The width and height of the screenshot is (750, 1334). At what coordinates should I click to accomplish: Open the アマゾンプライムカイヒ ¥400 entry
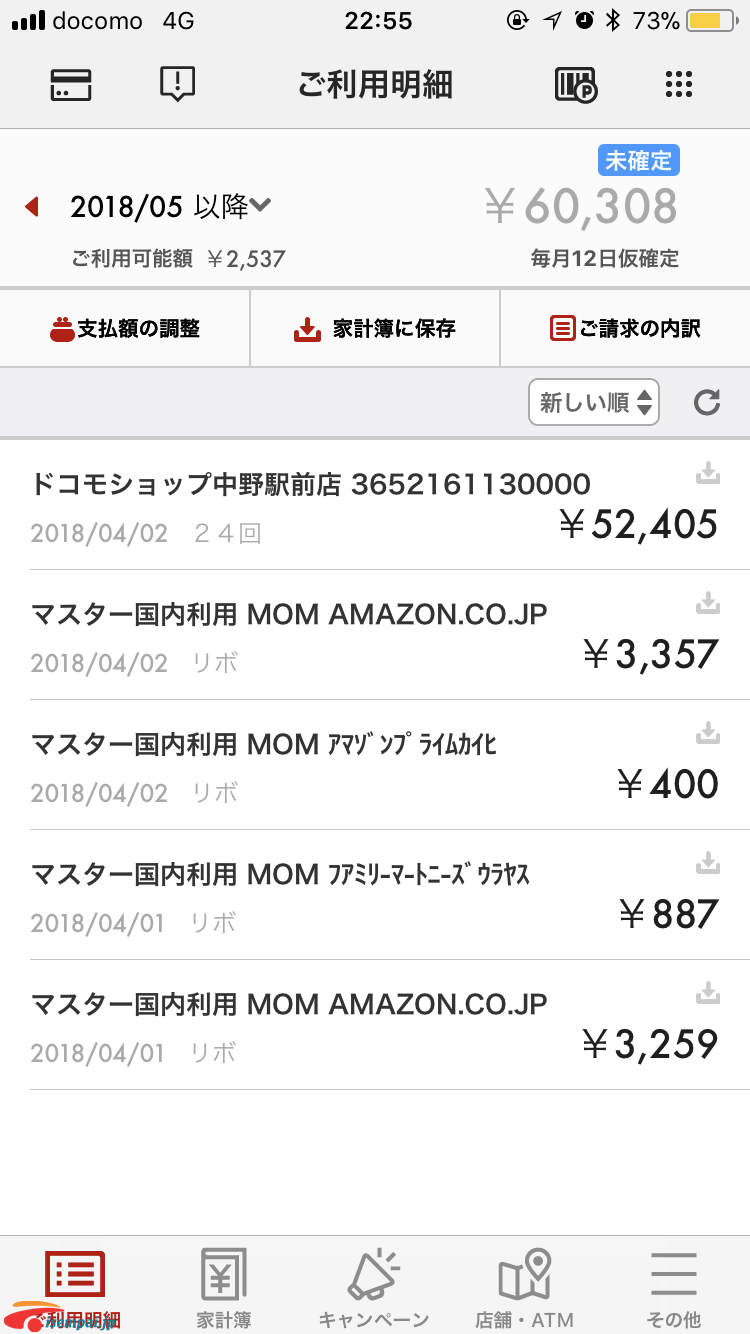coord(375,765)
